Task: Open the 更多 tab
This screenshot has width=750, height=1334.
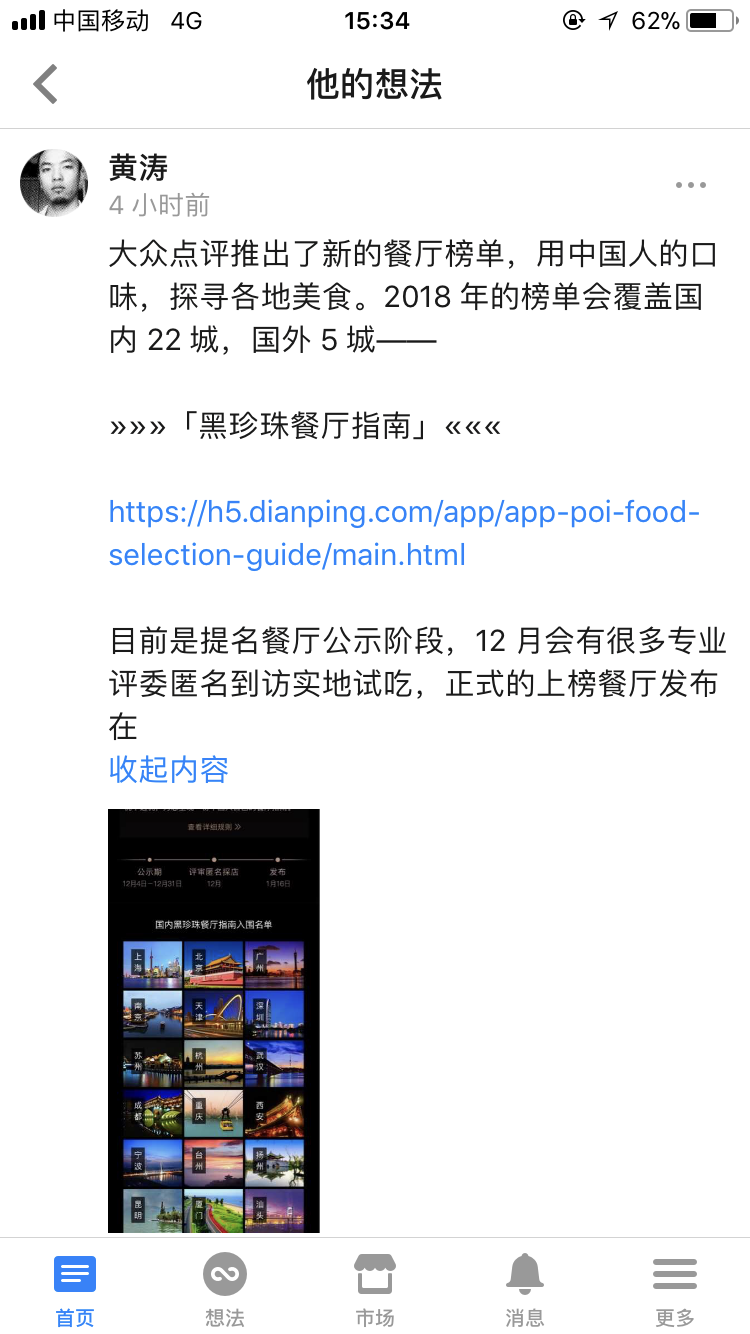Action: pyautogui.click(x=675, y=1291)
